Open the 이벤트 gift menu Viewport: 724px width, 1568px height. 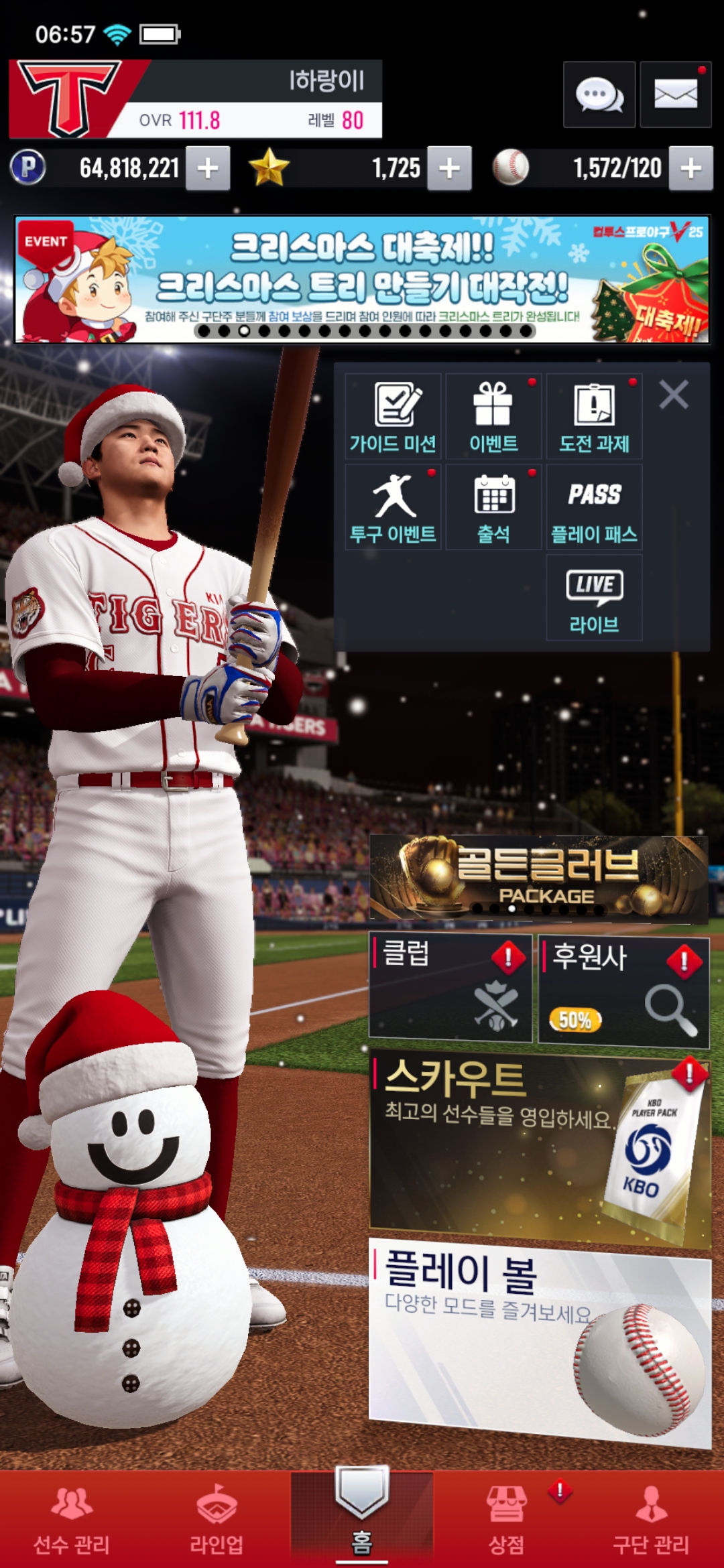pyautogui.click(x=493, y=416)
